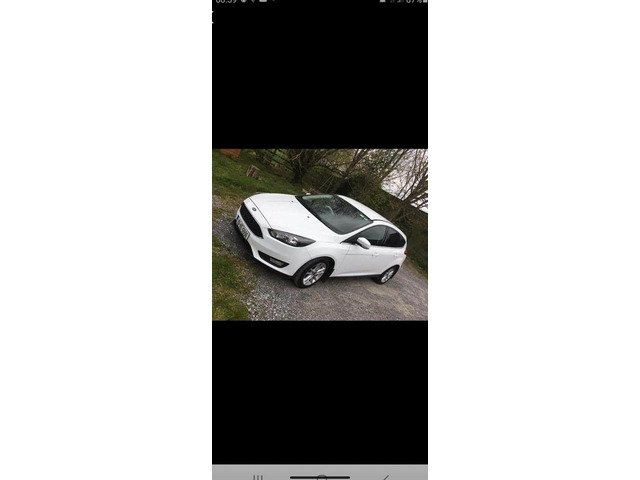Screen dimensions: 640x480
Task: Tap the navigation bar's home button
Action: [x=320, y=476]
